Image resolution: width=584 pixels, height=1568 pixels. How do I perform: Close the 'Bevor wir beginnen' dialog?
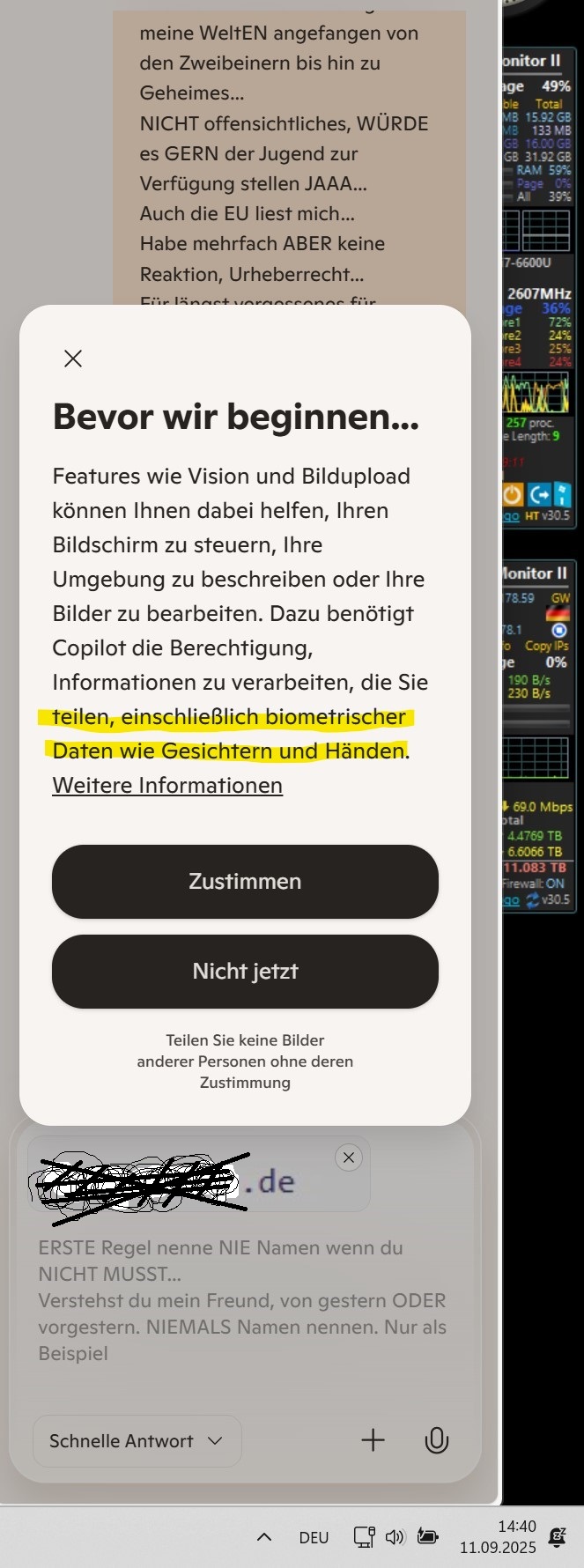click(x=73, y=359)
